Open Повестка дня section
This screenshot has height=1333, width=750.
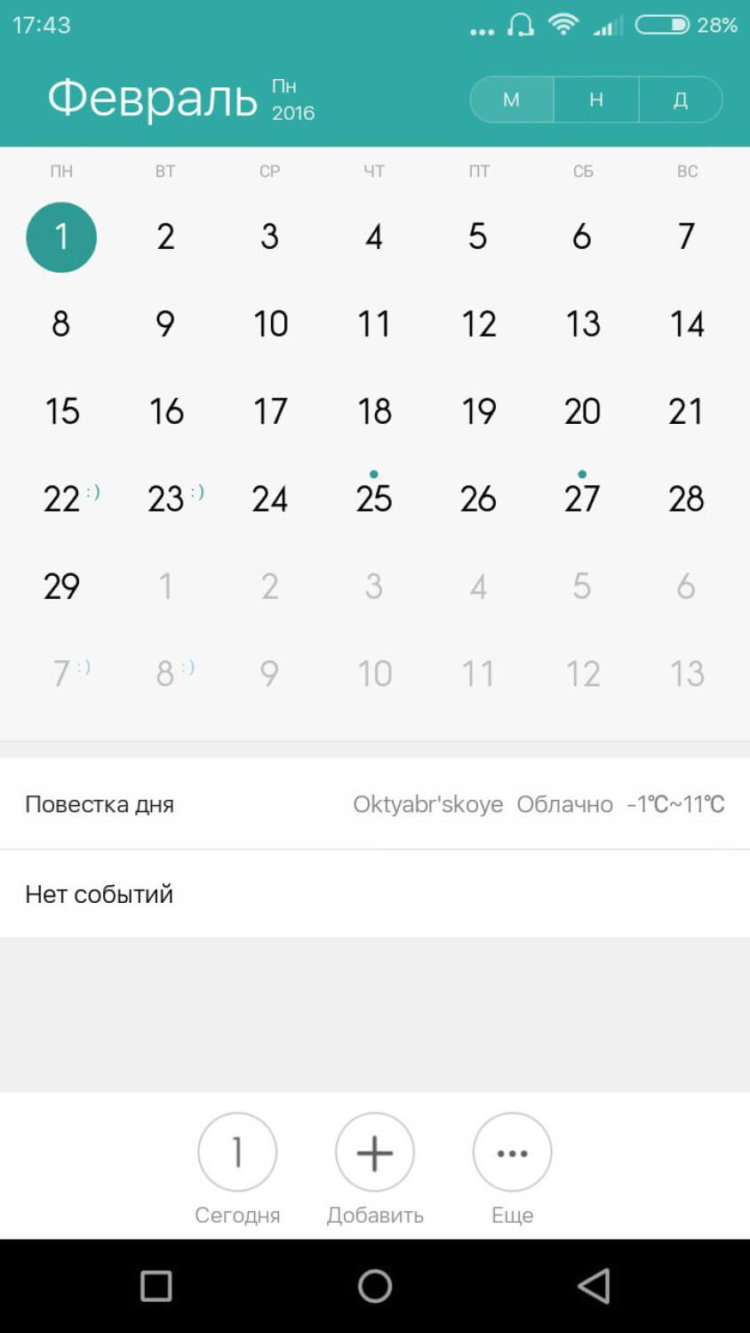(101, 803)
